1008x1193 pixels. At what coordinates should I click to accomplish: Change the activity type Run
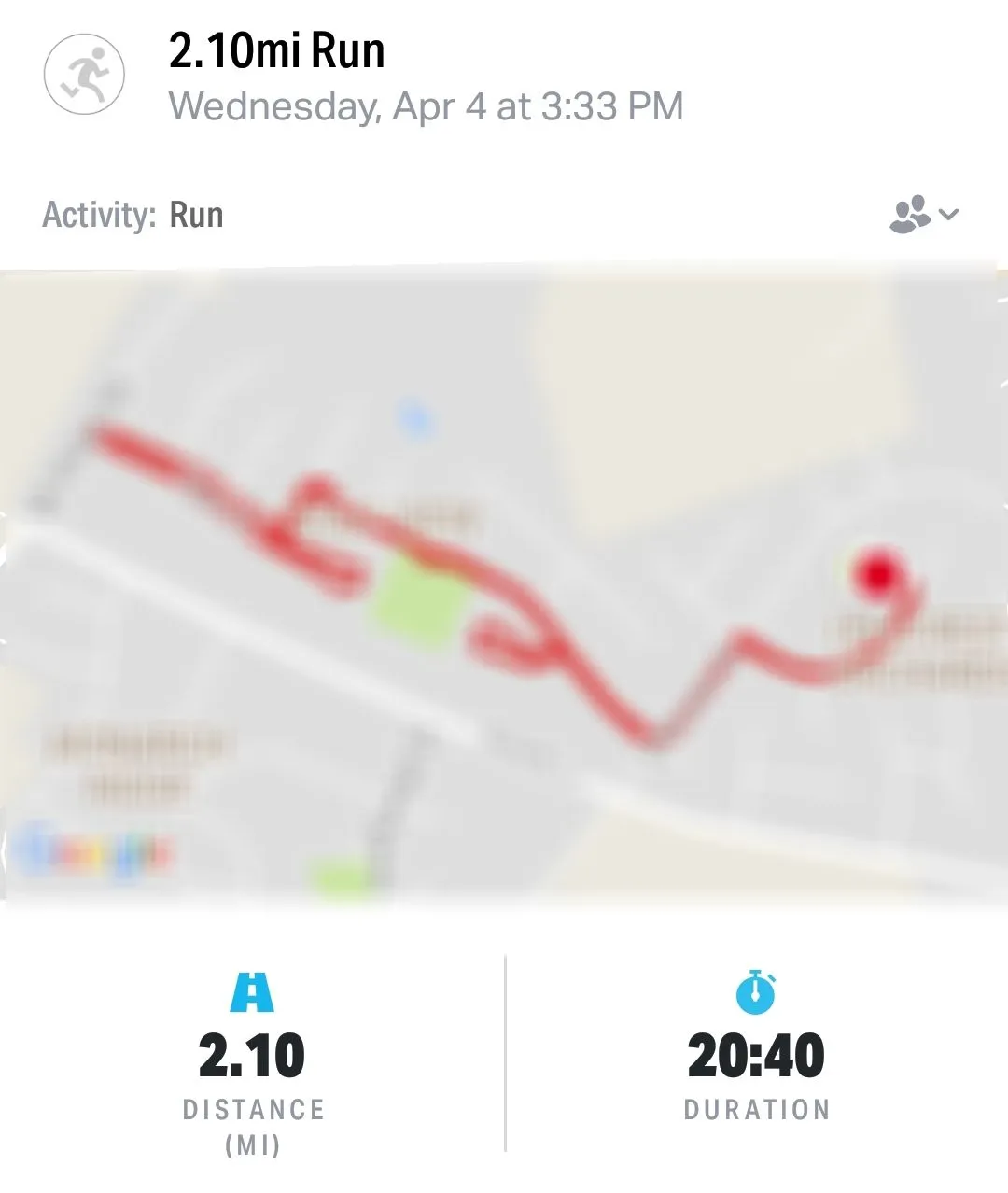pyautogui.click(x=196, y=215)
